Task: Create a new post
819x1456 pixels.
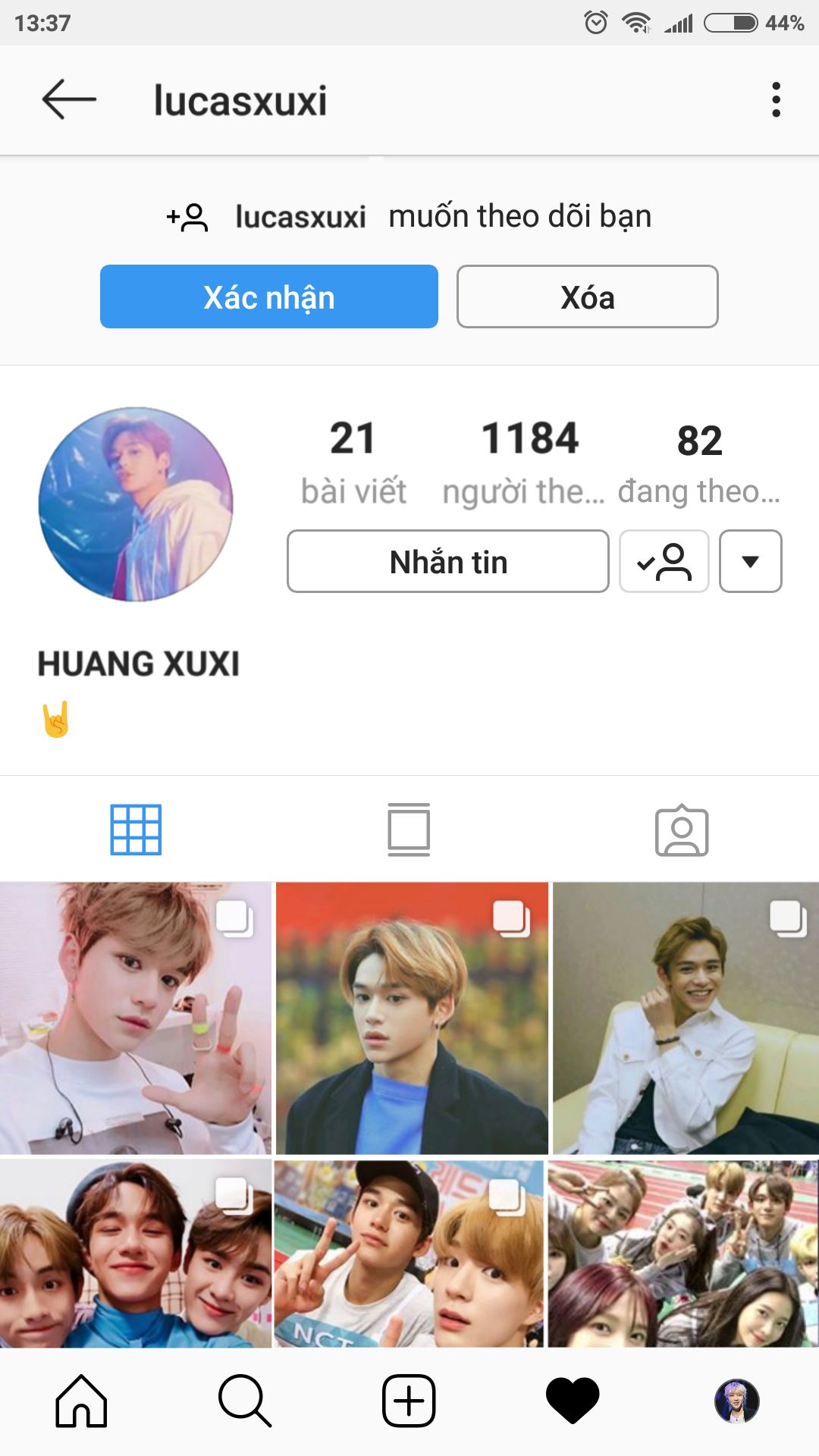Action: click(x=409, y=1401)
